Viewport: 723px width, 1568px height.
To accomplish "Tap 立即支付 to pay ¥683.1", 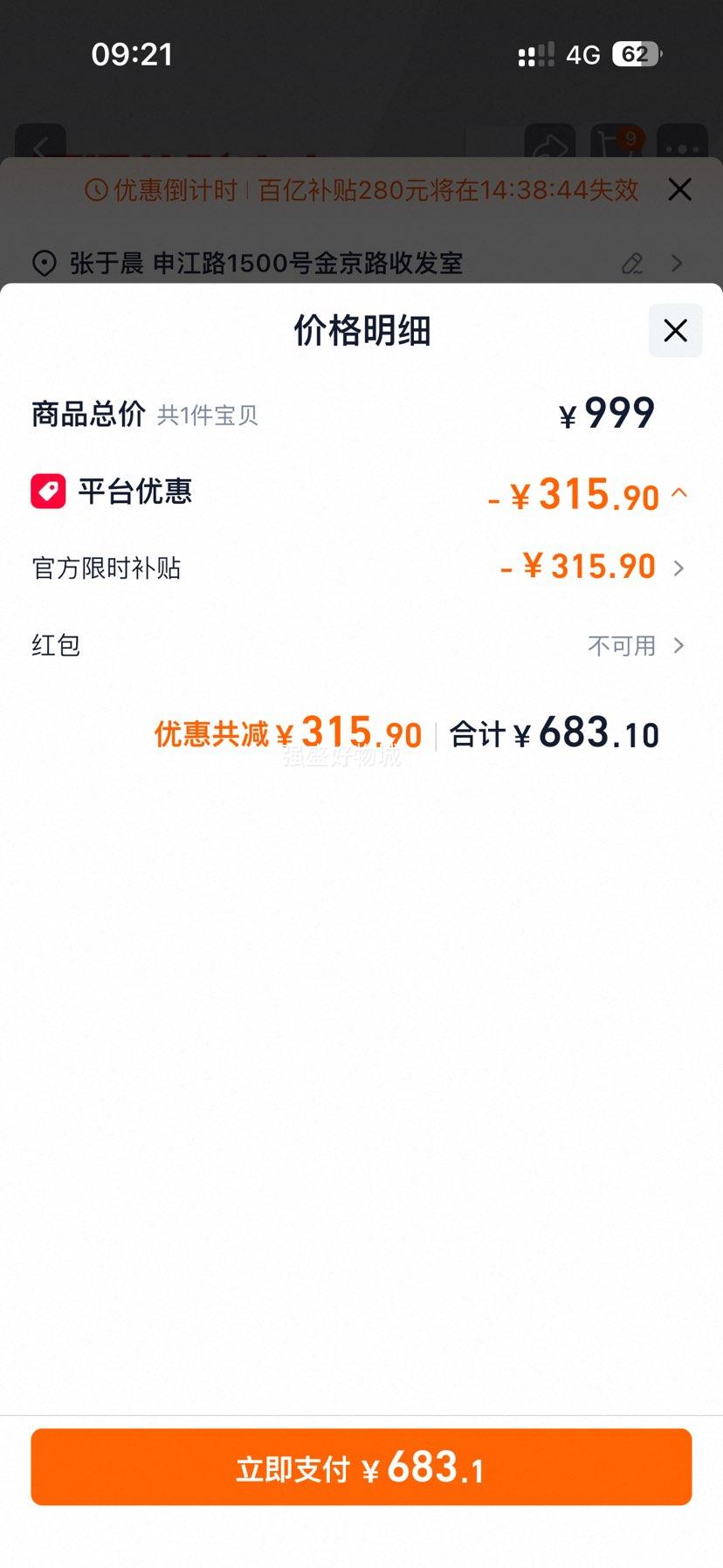I will [x=361, y=1467].
